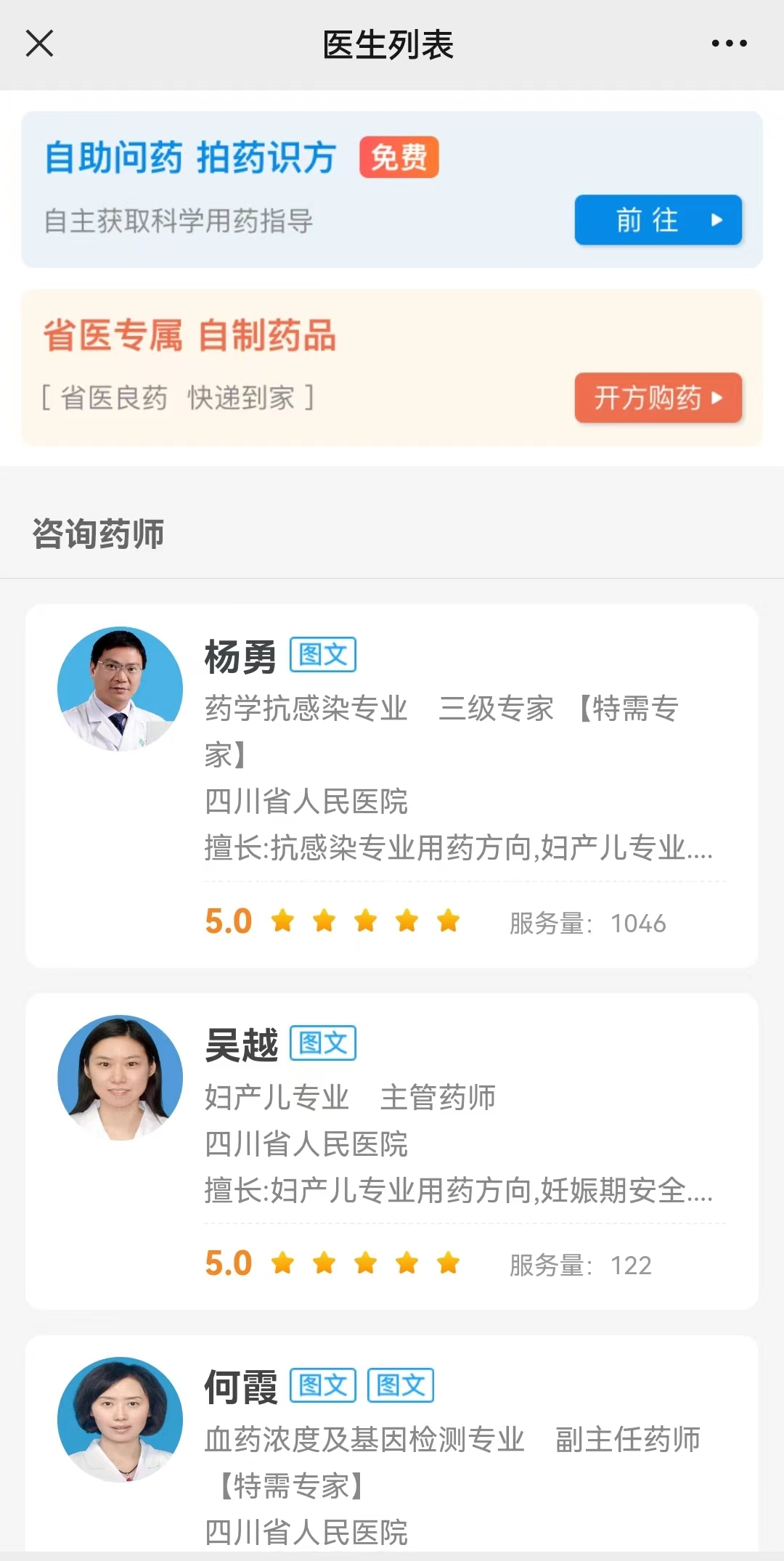View 何霞's pharmacist profile card
Image resolution: width=784 pixels, height=1561 pixels.
coord(392,1446)
